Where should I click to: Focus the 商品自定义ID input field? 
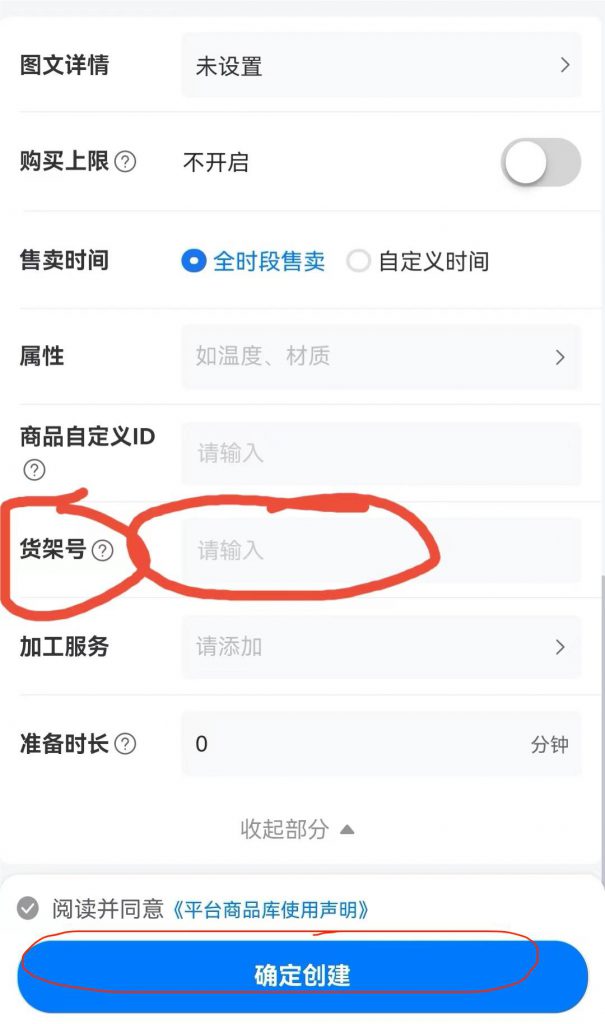click(381, 453)
